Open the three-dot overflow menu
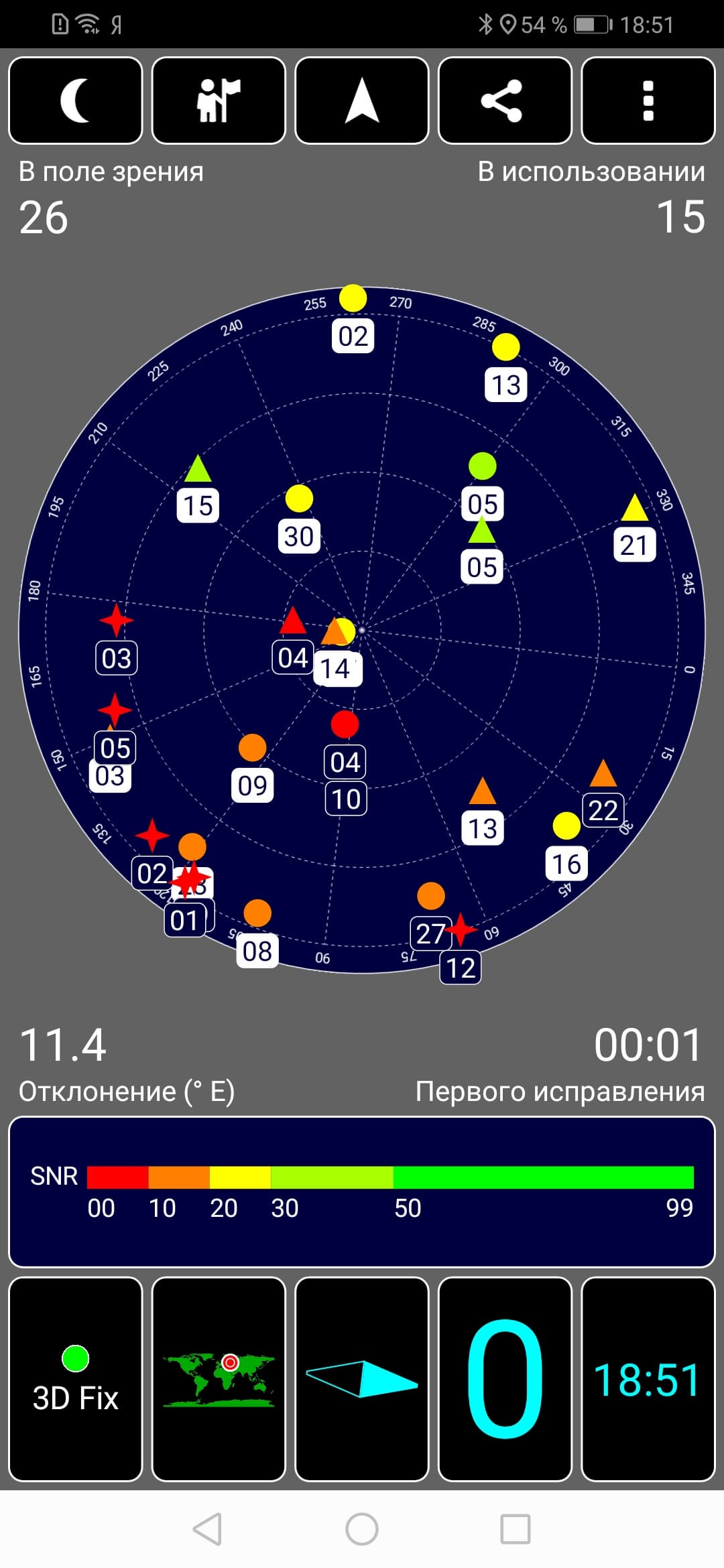Screen dimensions: 724x1568 tap(648, 101)
